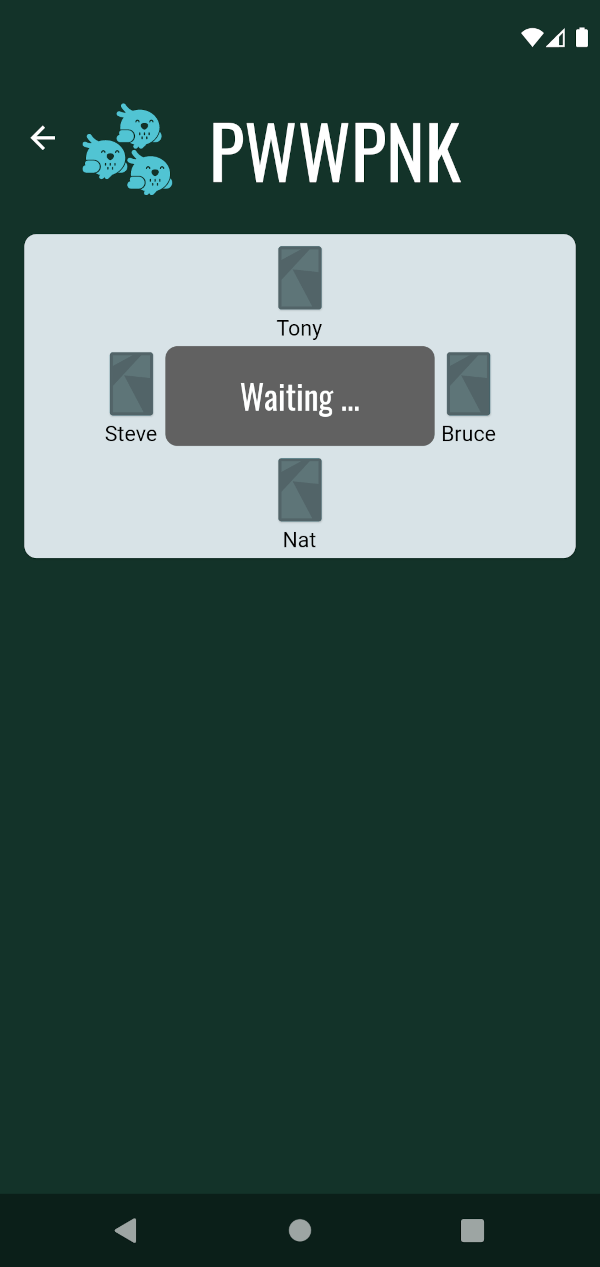Go to the home screen
The height and width of the screenshot is (1267, 600).
[300, 1230]
